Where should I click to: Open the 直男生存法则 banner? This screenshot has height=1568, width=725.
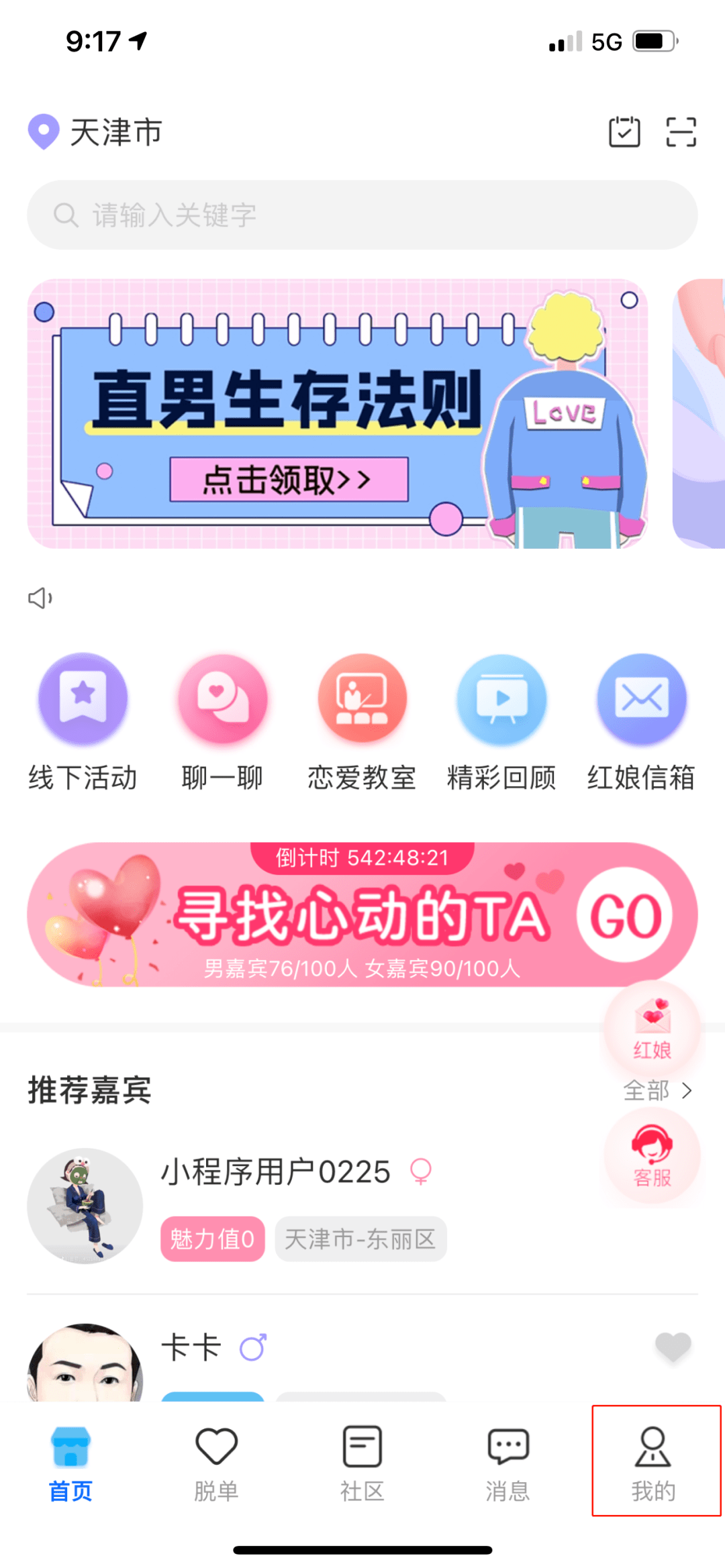tap(337, 414)
